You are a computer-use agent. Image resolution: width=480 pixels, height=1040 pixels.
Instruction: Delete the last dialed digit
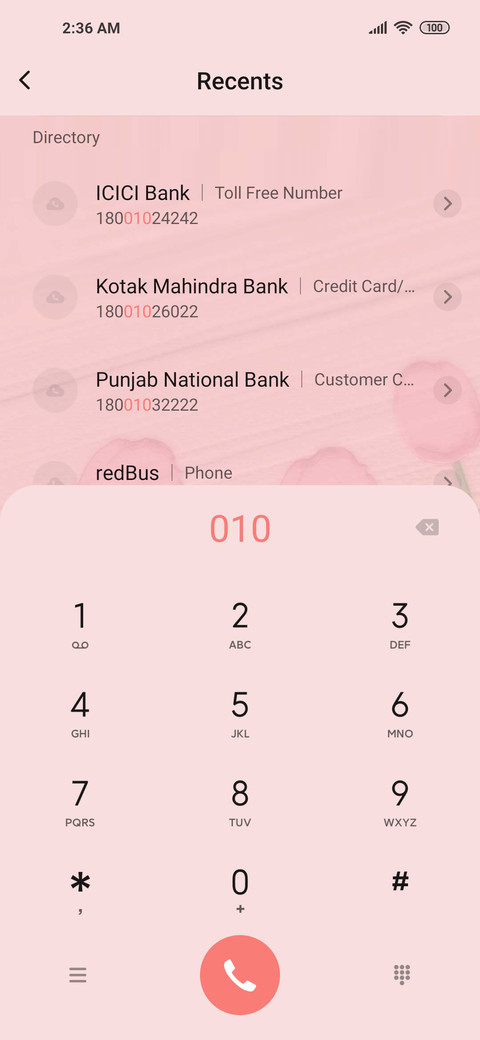coord(427,527)
